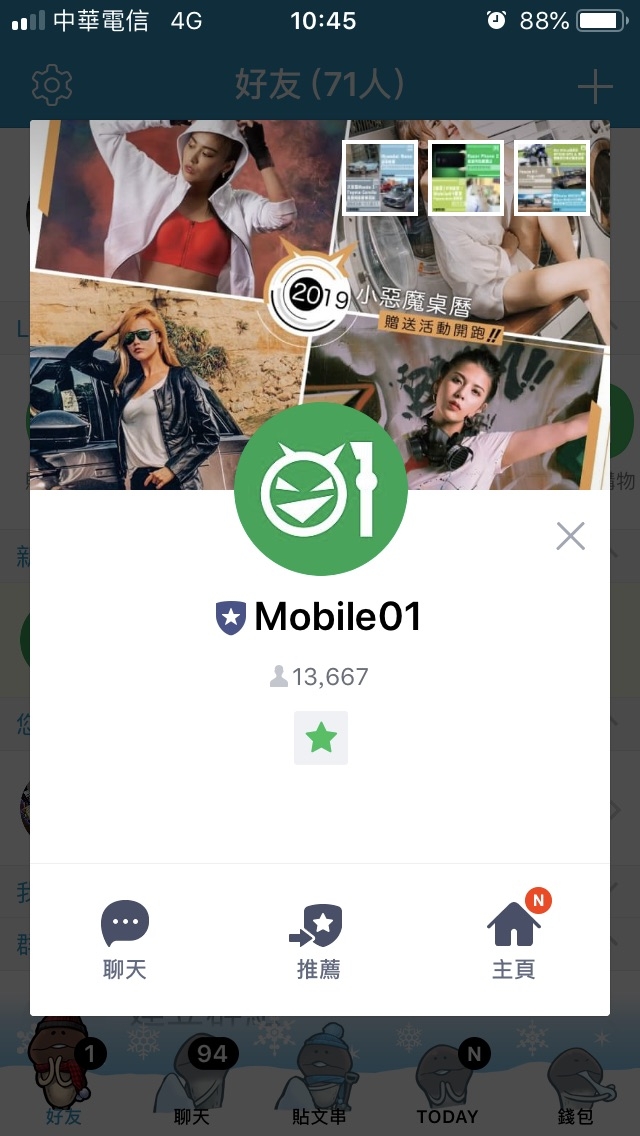Open the third recent post thumbnail
640x1136 pixels.
pyautogui.click(x=551, y=178)
